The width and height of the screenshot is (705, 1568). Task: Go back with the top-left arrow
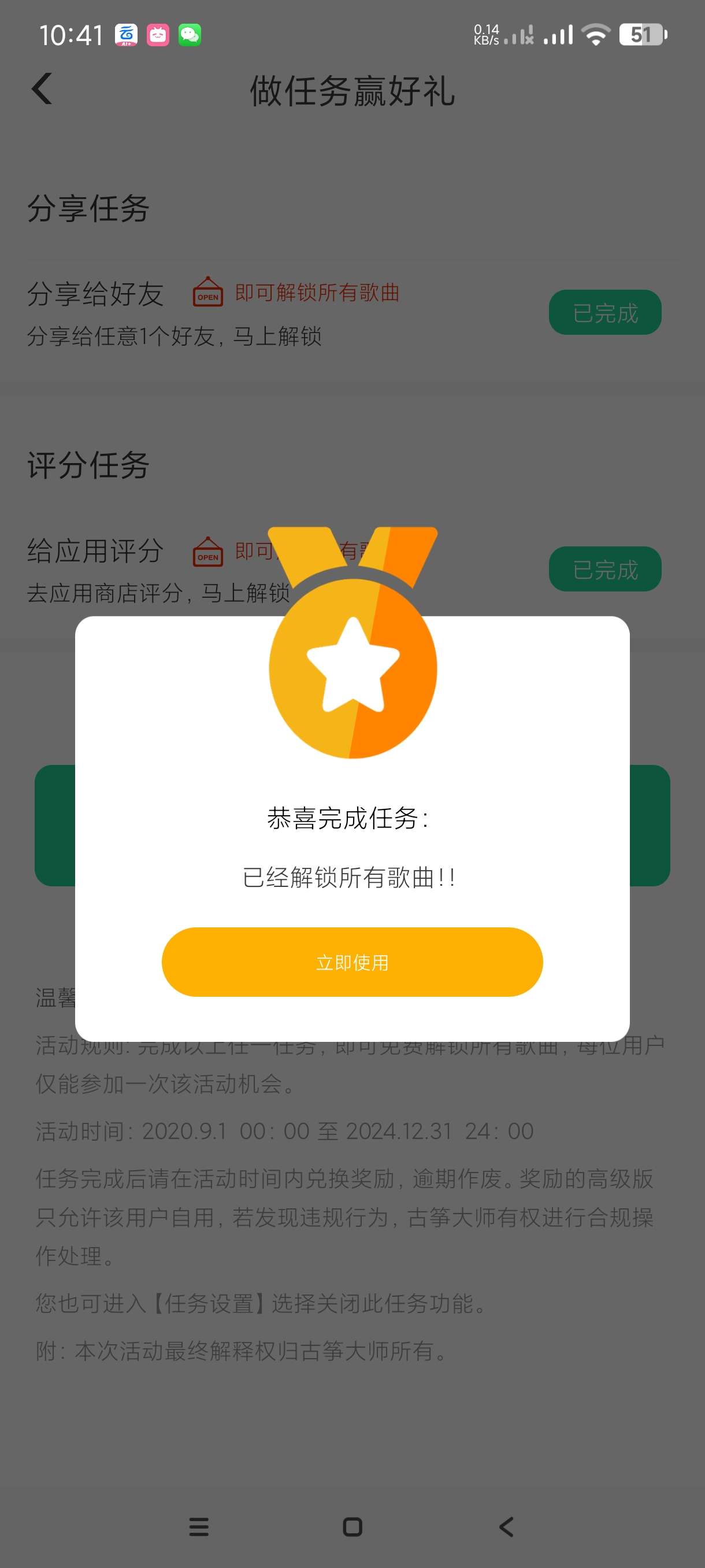[42, 90]
